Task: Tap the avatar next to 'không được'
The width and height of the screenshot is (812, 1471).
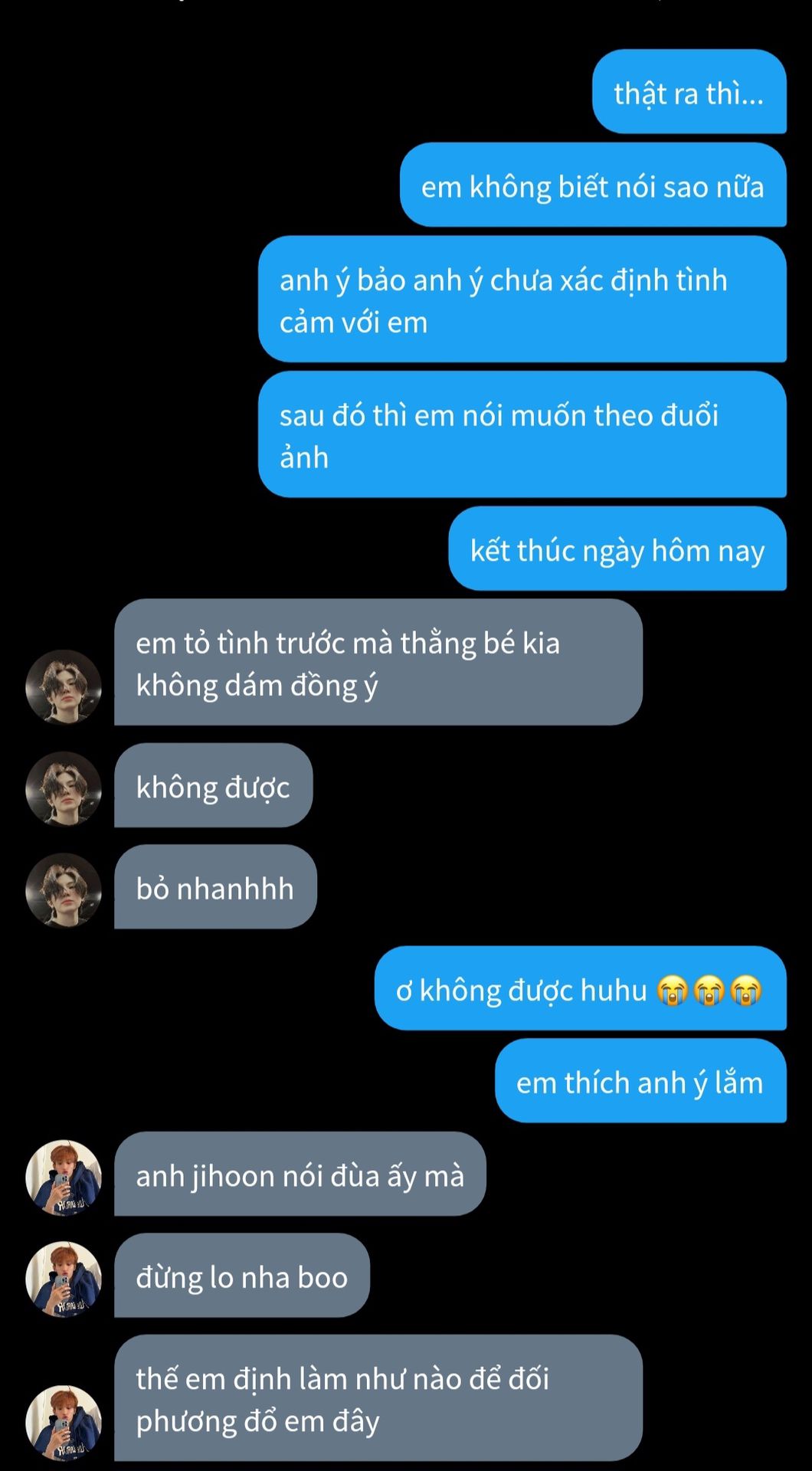Action: pyautogui.click(x=64, y=789)
